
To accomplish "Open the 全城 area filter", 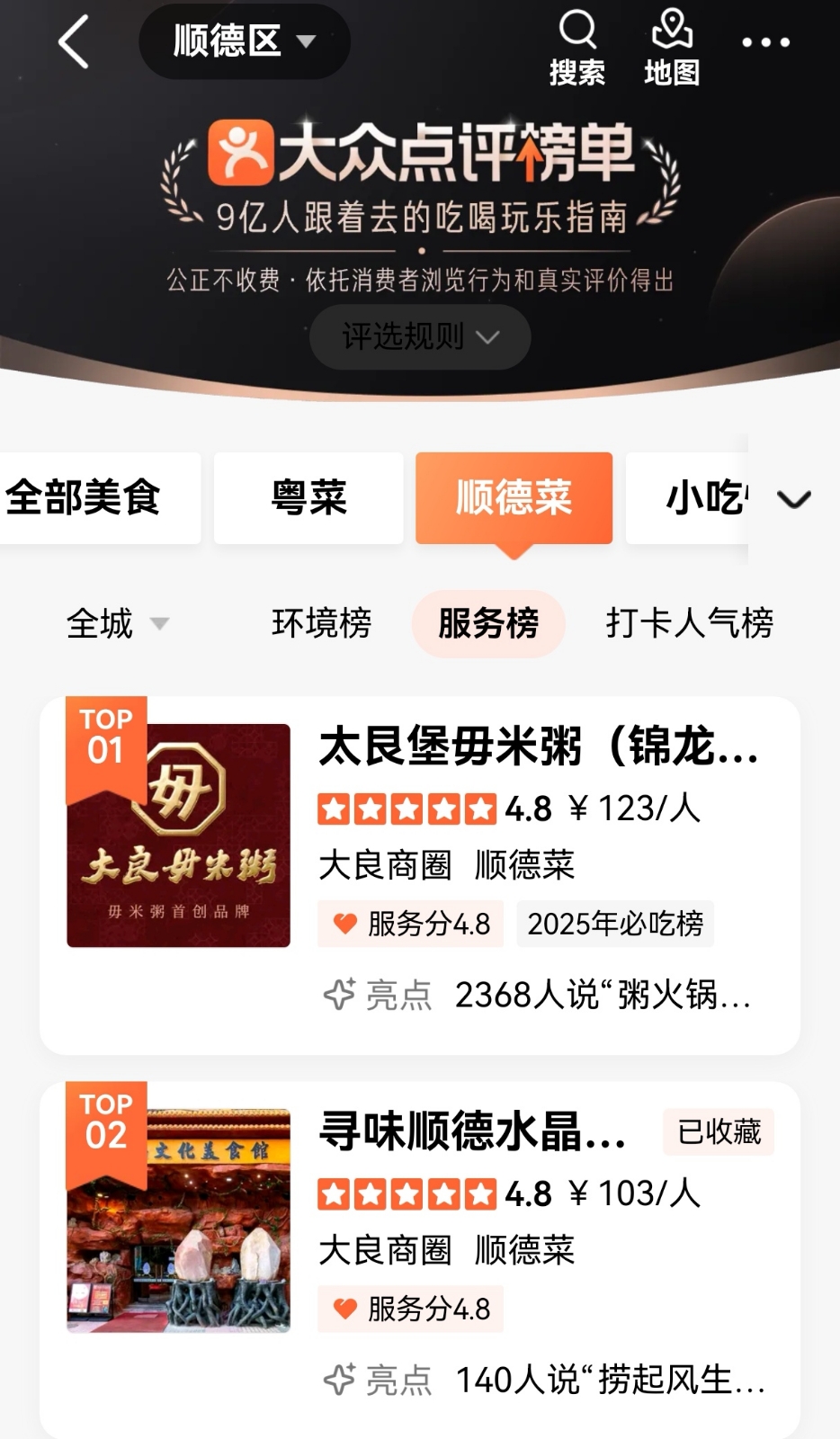I will [x=117, y=622].
